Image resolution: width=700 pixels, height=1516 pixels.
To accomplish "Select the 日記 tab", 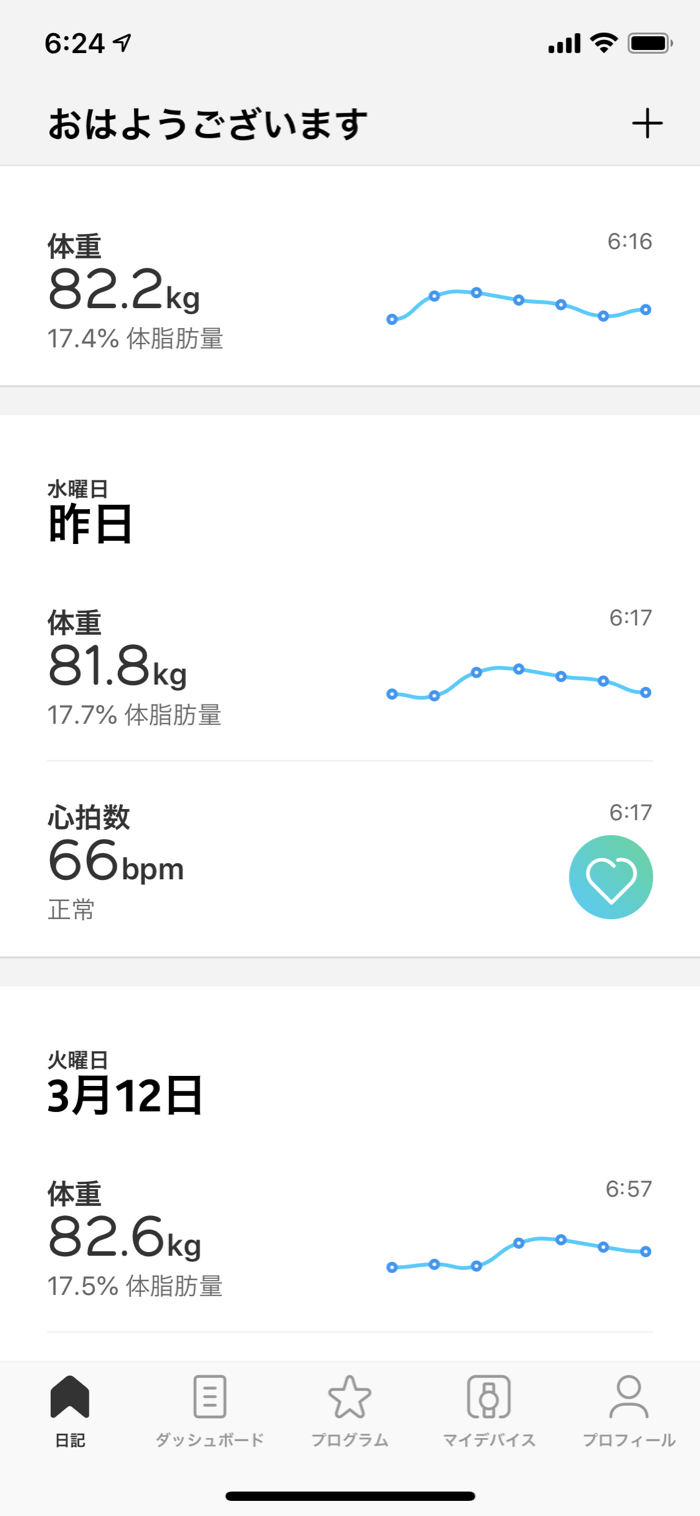I will pyautogui.click(x=70, y=1411).
